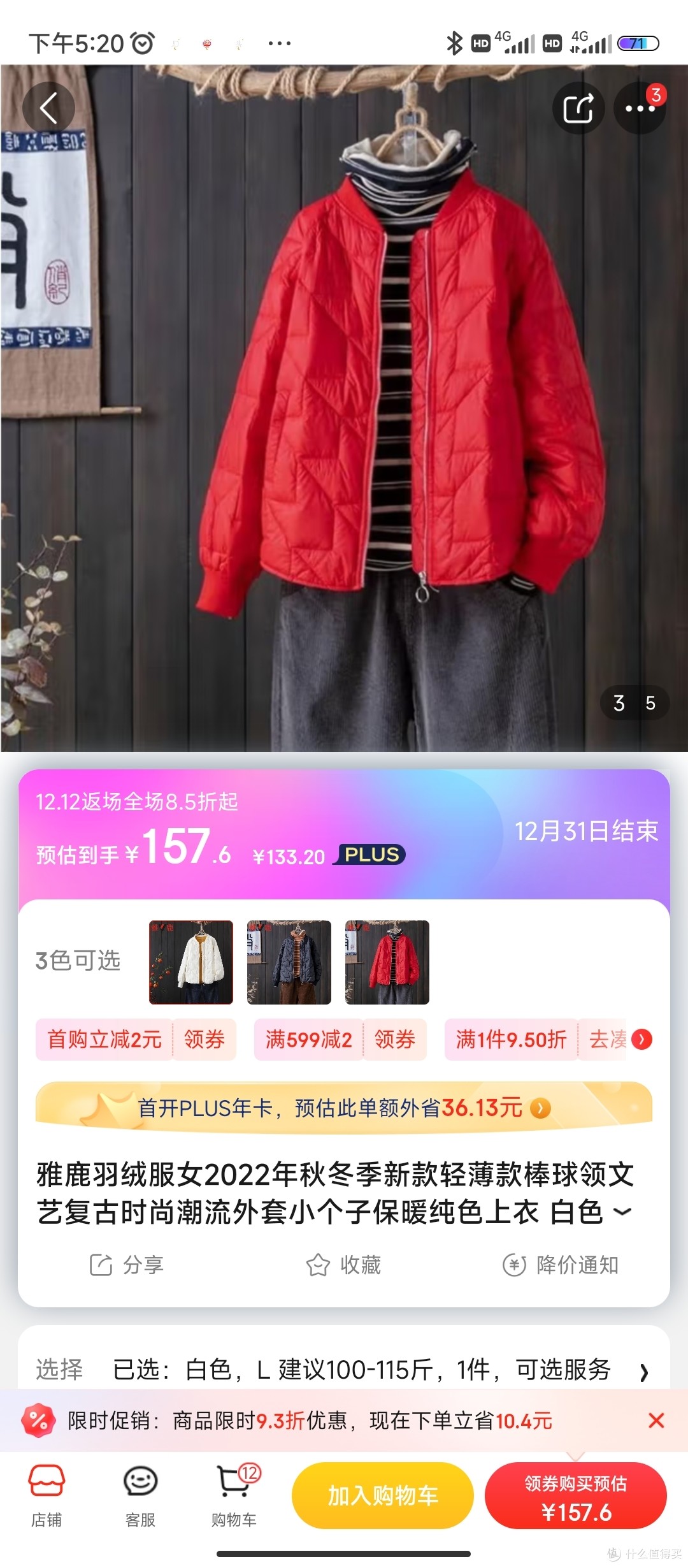Share the product via the top share icon
This screenshot has width=688, height=1568.
(578, 108)
